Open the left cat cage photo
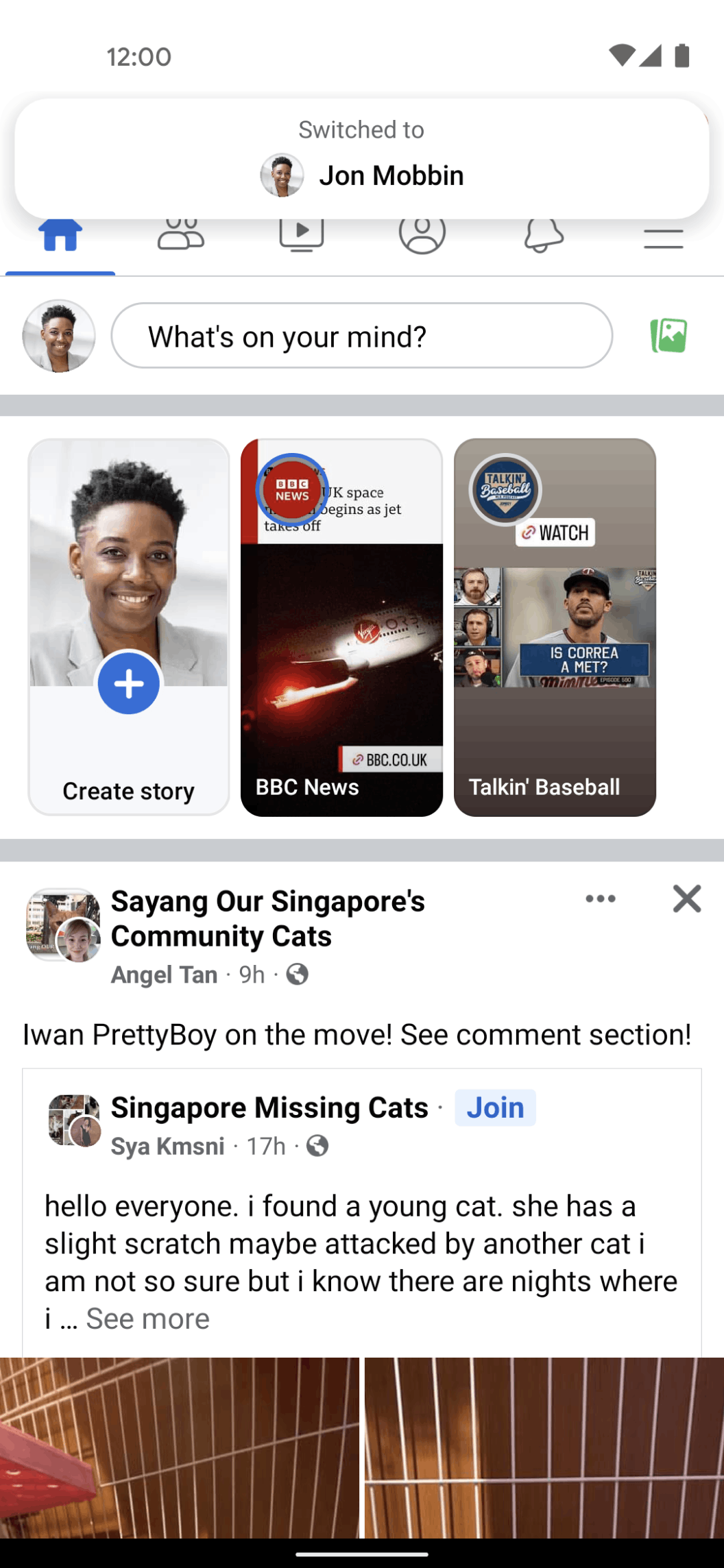724x1568 pixels. point(178,1446)
